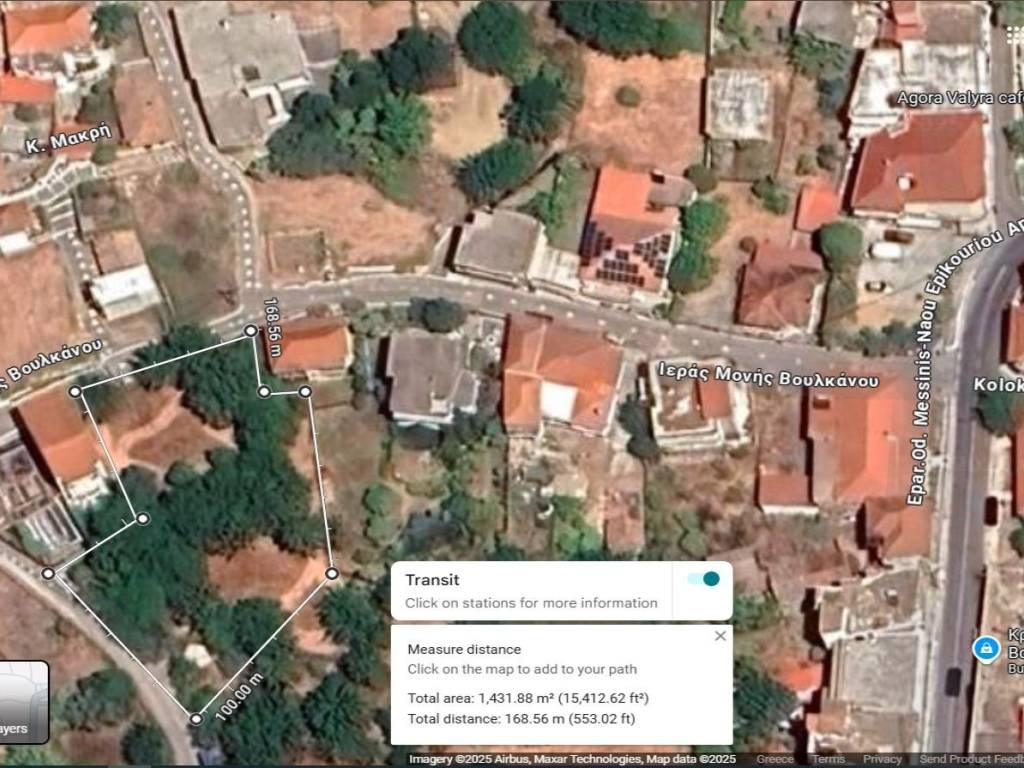Open the blue shopping place marker
The width and height of the screenshot is (1024, 768).
pos(986,649)
